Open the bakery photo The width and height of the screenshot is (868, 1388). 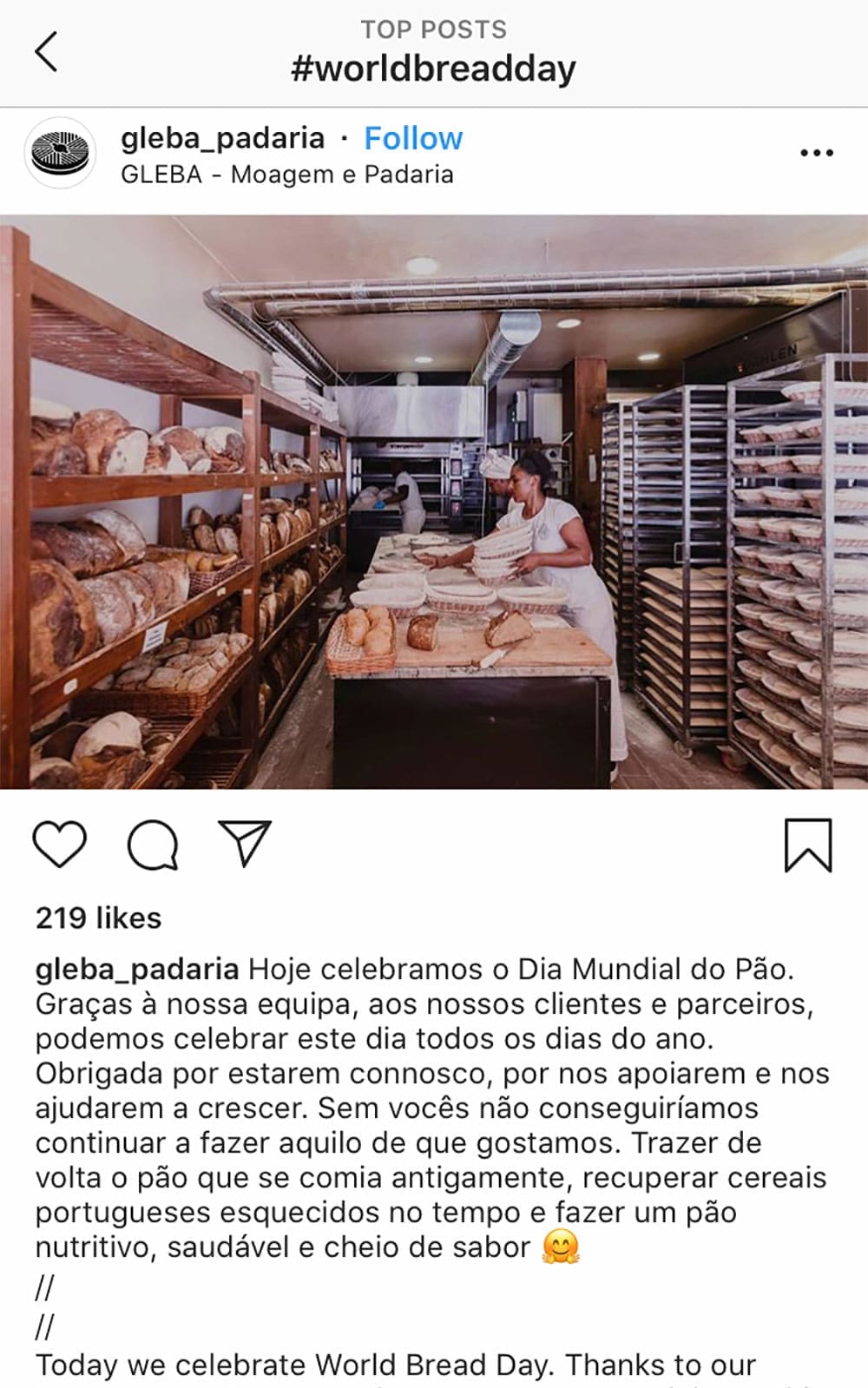[x=434, y=502]
